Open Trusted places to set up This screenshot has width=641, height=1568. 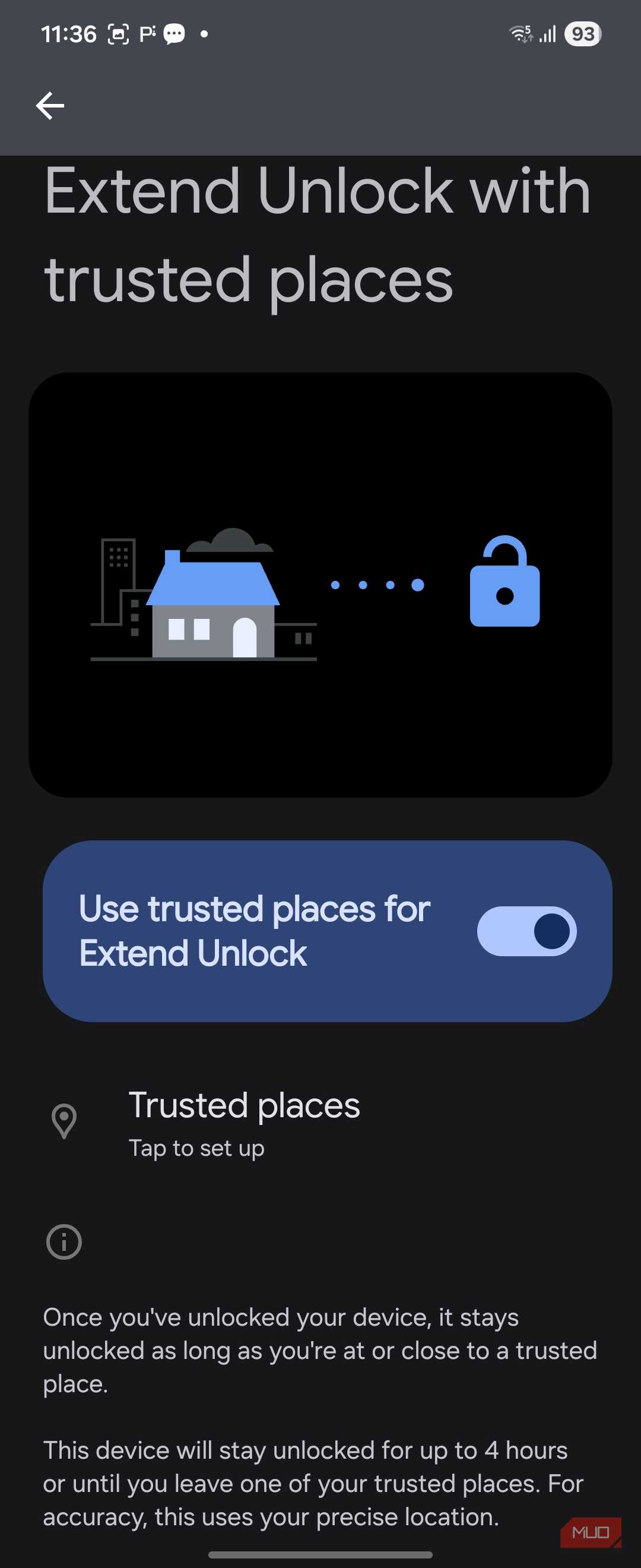click(x=243, y=1124)
